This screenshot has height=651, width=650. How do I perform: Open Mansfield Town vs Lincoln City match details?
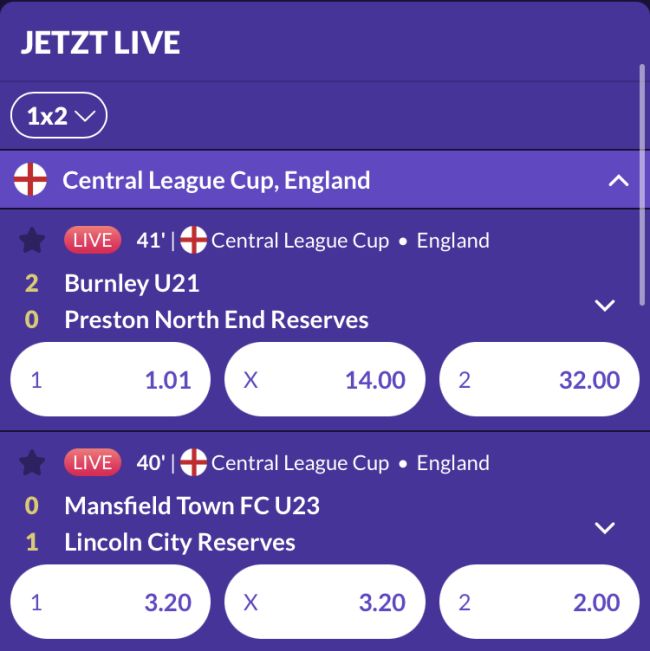190,524
